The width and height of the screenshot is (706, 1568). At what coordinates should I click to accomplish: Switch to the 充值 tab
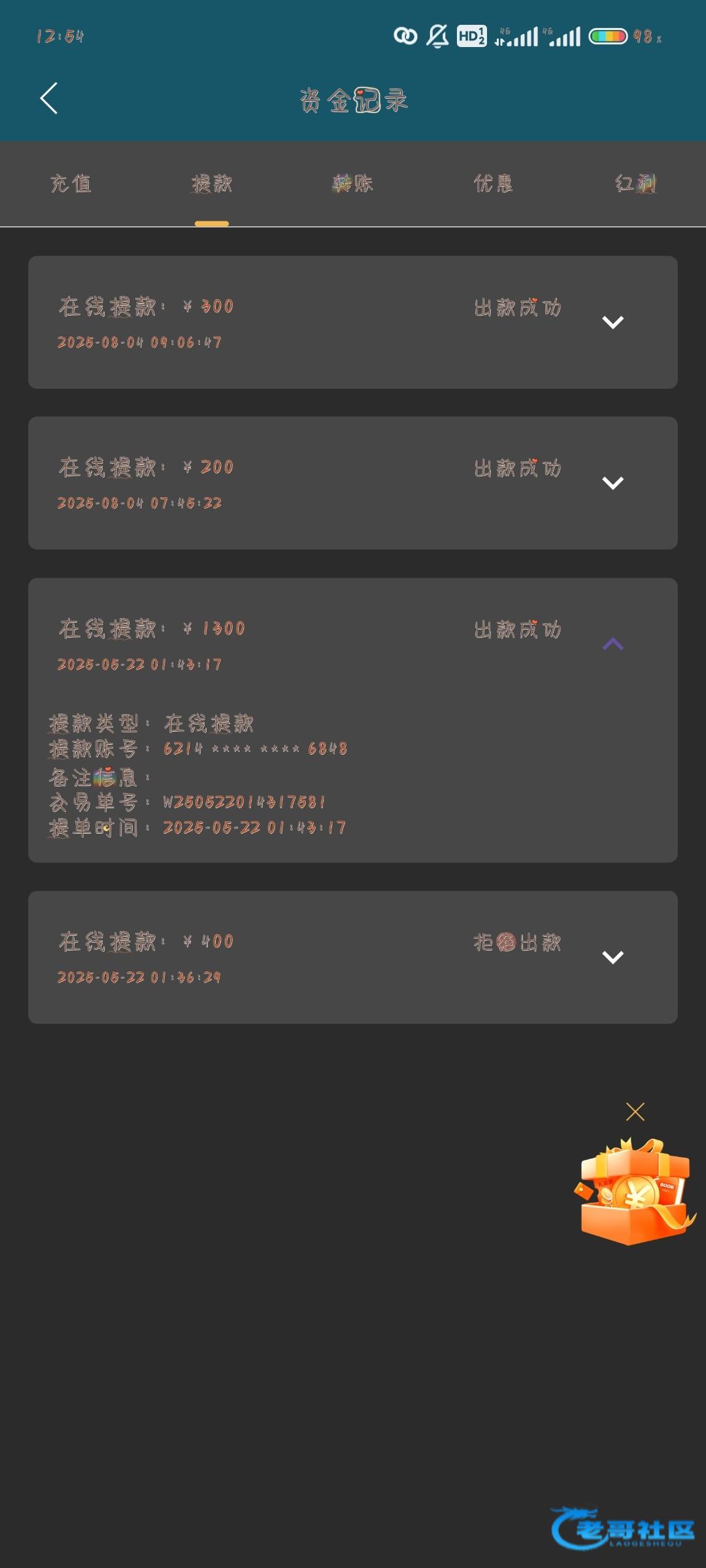tap(71, 184)
